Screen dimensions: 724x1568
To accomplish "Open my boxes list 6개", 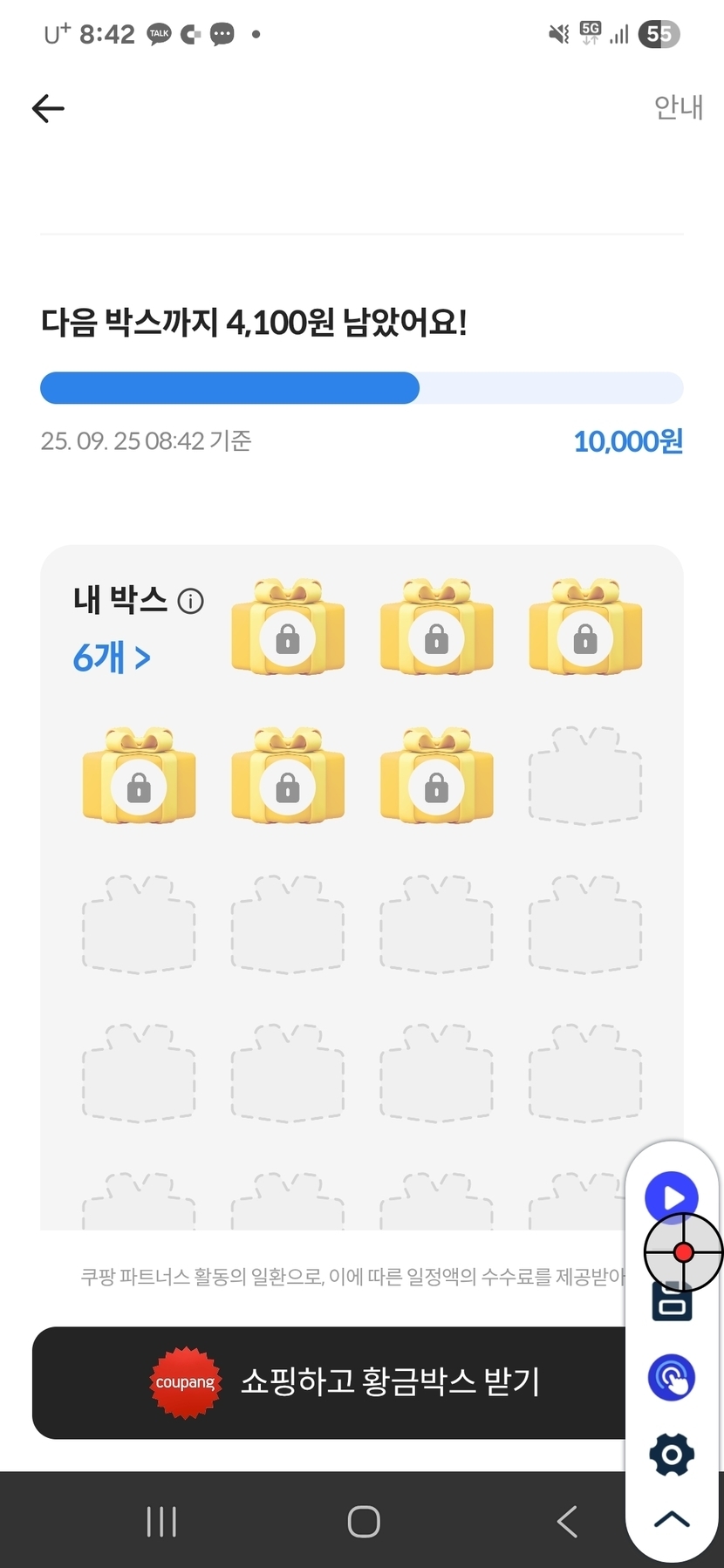I will pyautogui.click(x=112, y=658).
